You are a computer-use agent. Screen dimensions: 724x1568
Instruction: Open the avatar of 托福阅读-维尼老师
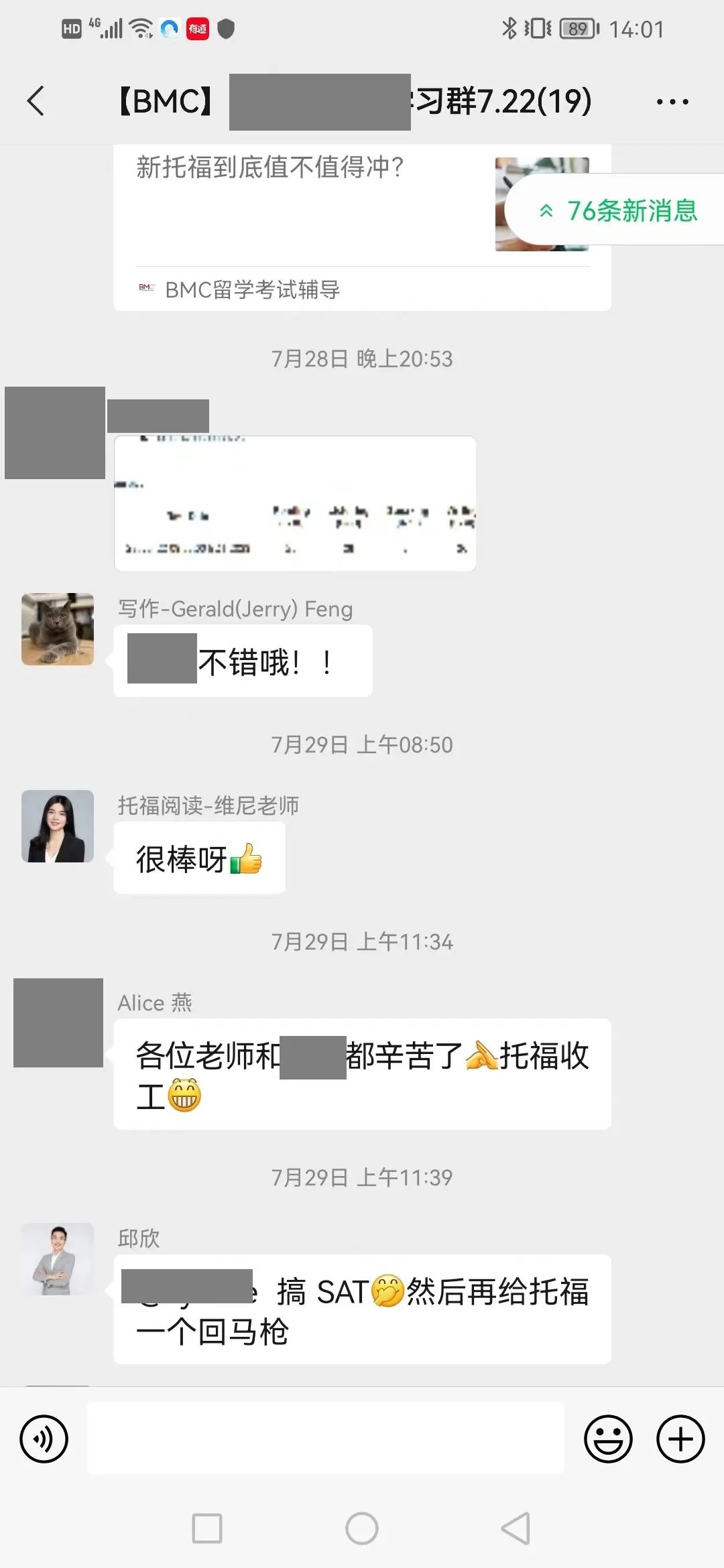58,826
